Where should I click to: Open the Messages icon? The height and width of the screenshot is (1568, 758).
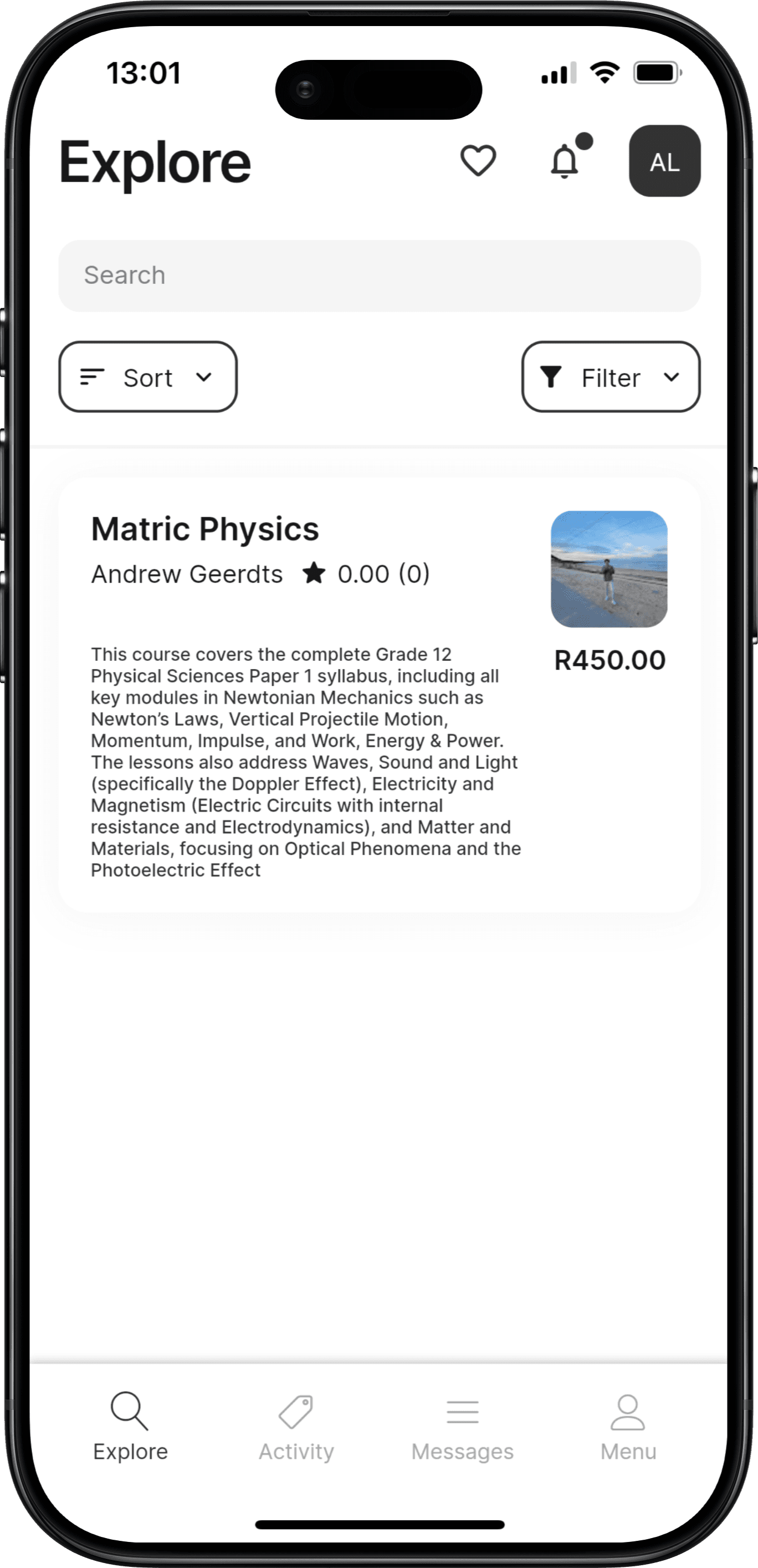pos(462,1411)
